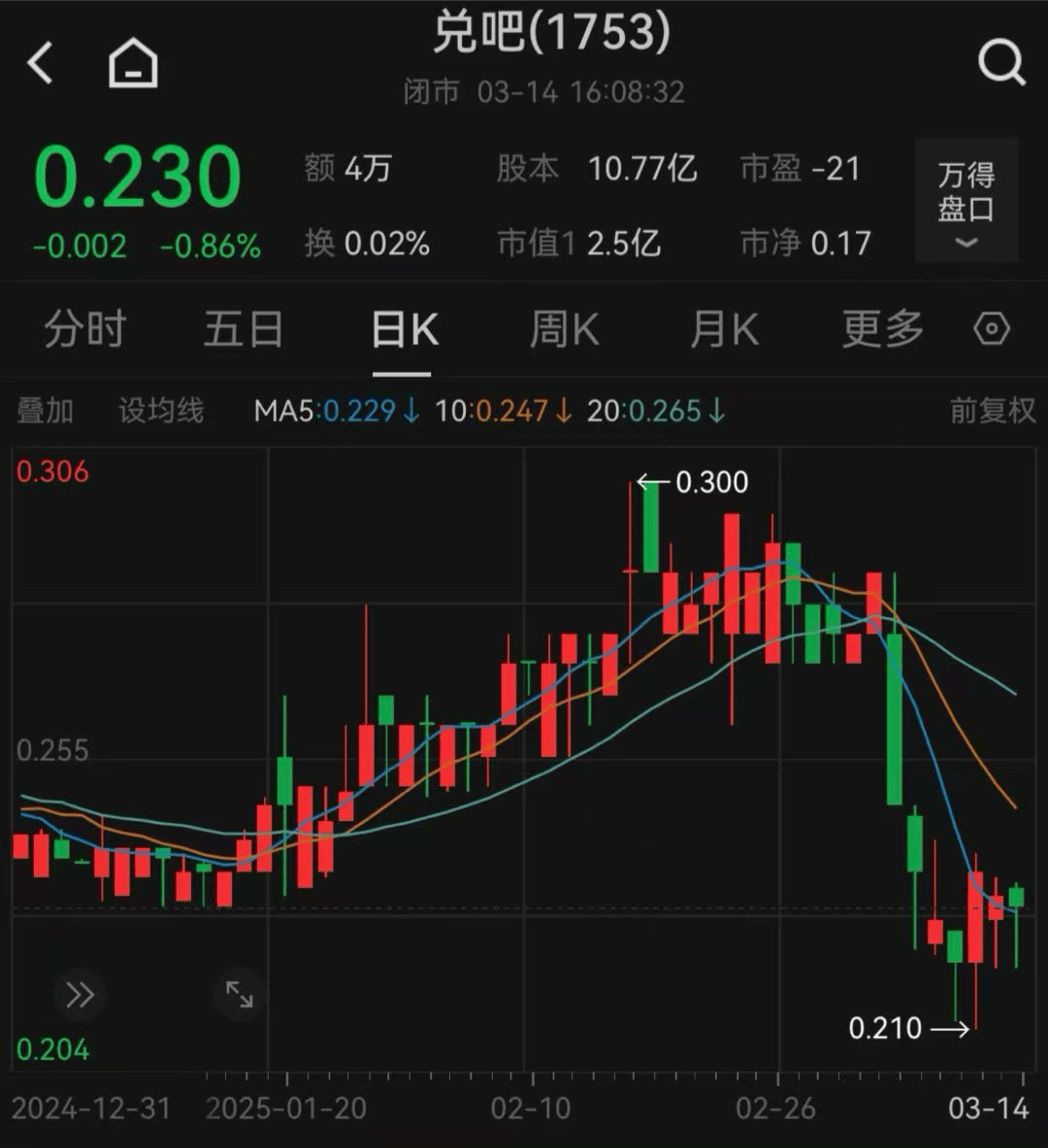Open 叠加 overlay comparison tool
The width and height of the screenshot is (1048, 1148).
(45, 410)
